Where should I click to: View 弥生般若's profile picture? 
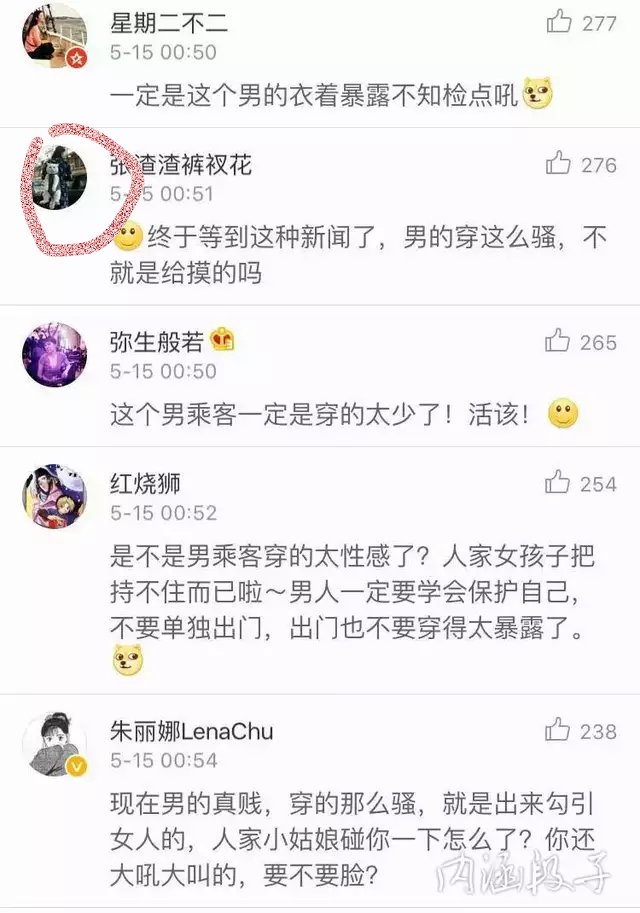(54, 354)
